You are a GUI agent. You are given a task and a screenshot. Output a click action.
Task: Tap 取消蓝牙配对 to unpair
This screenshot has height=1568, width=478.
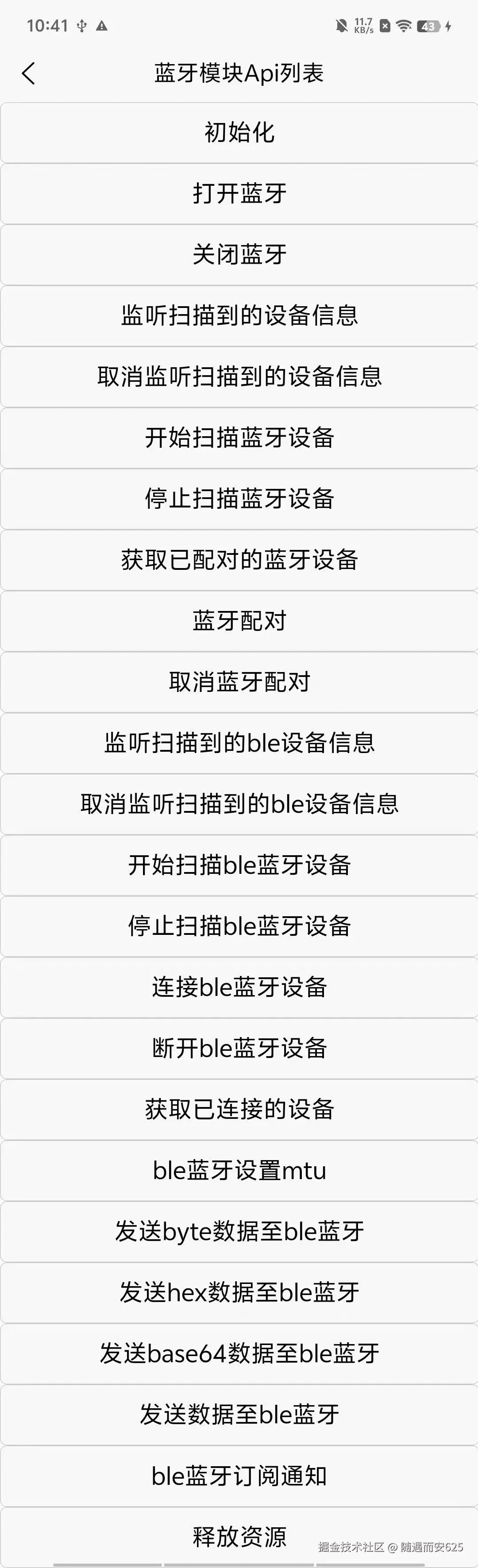pos(239,682)
